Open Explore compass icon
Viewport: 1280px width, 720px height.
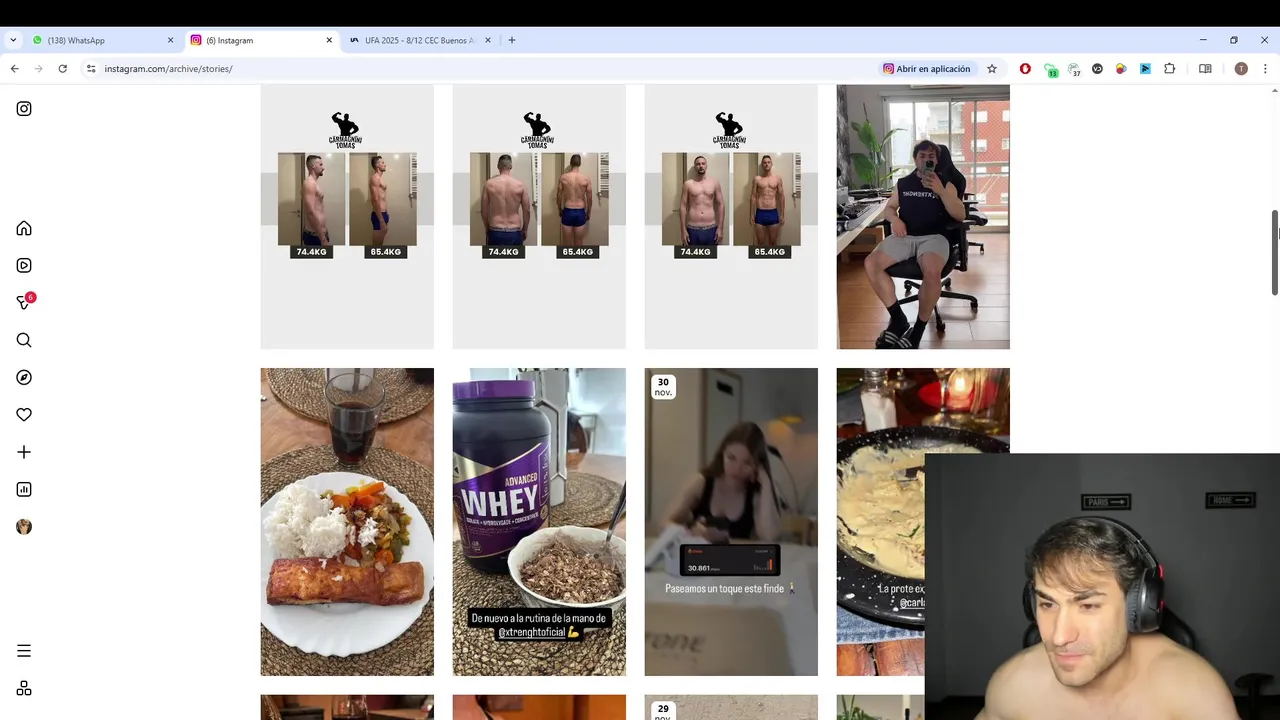(24, 378)
